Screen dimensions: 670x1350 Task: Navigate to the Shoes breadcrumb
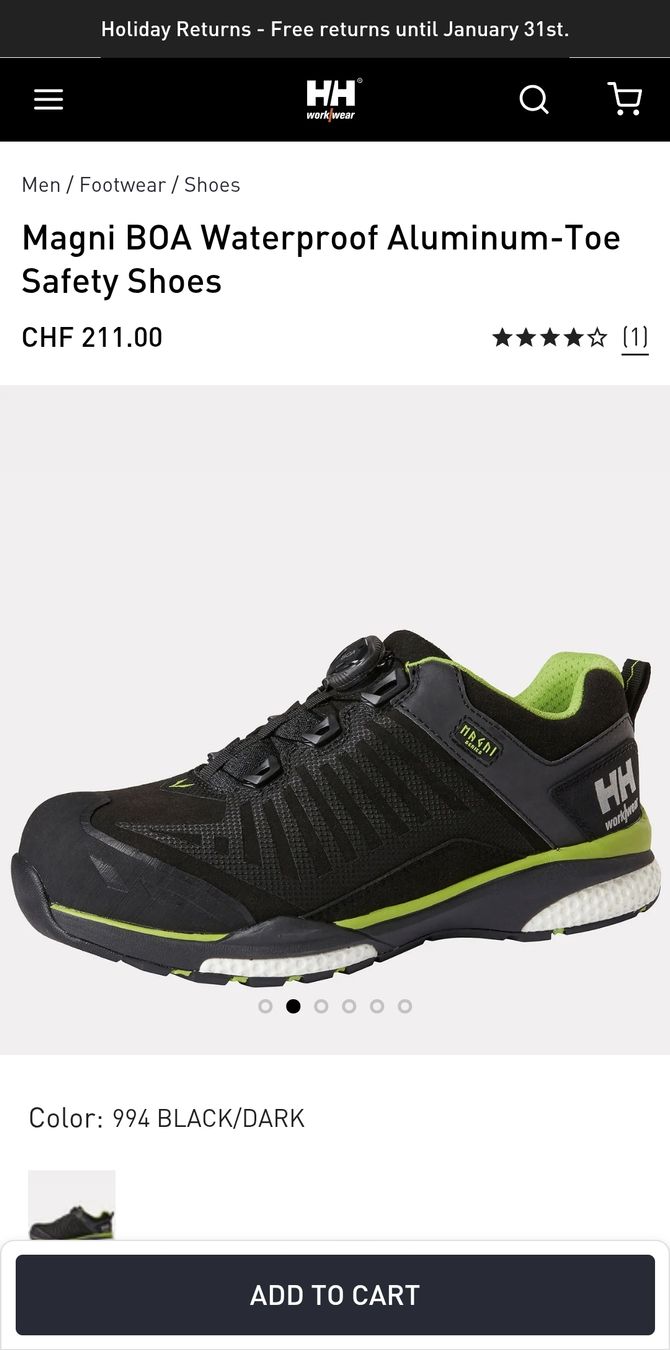(212, 185)
